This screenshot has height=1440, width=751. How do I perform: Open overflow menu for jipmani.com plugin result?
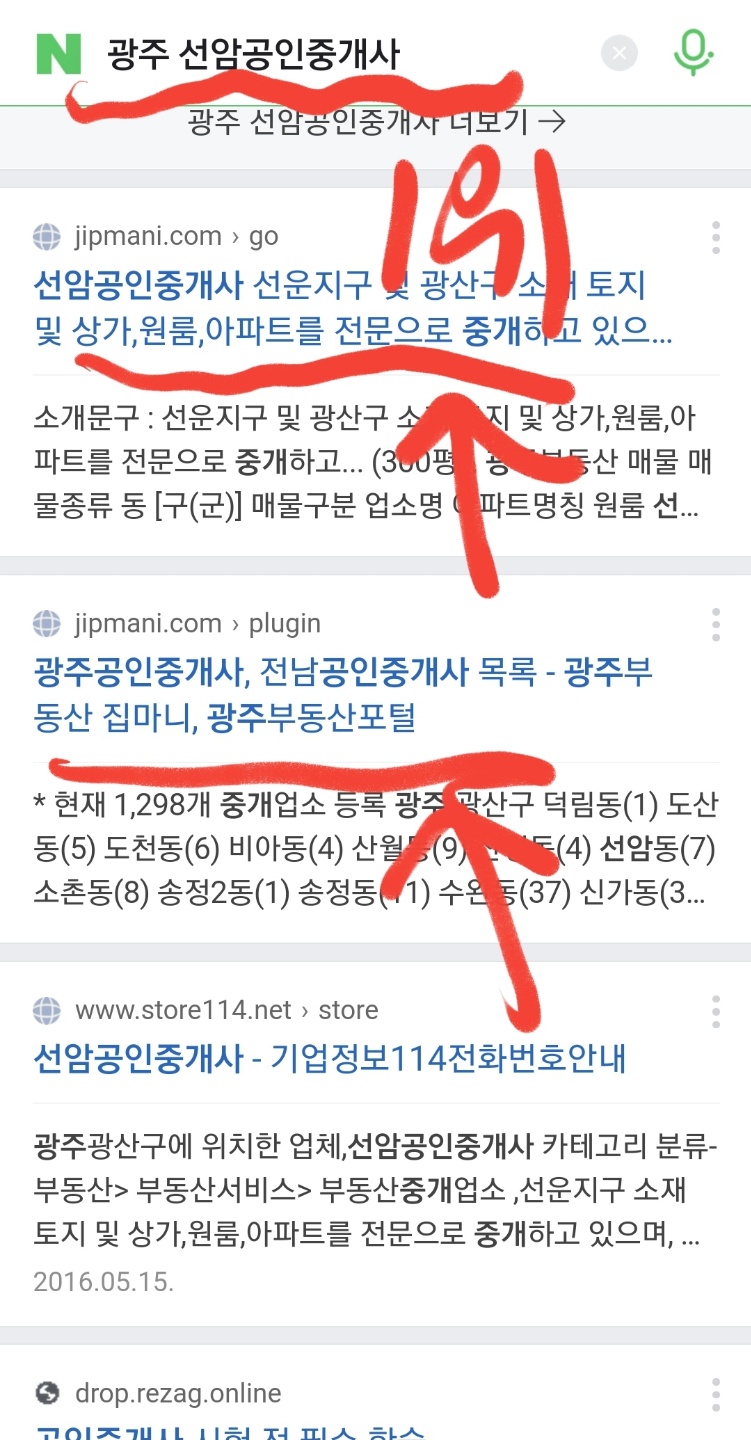click(x=716, y=624)
